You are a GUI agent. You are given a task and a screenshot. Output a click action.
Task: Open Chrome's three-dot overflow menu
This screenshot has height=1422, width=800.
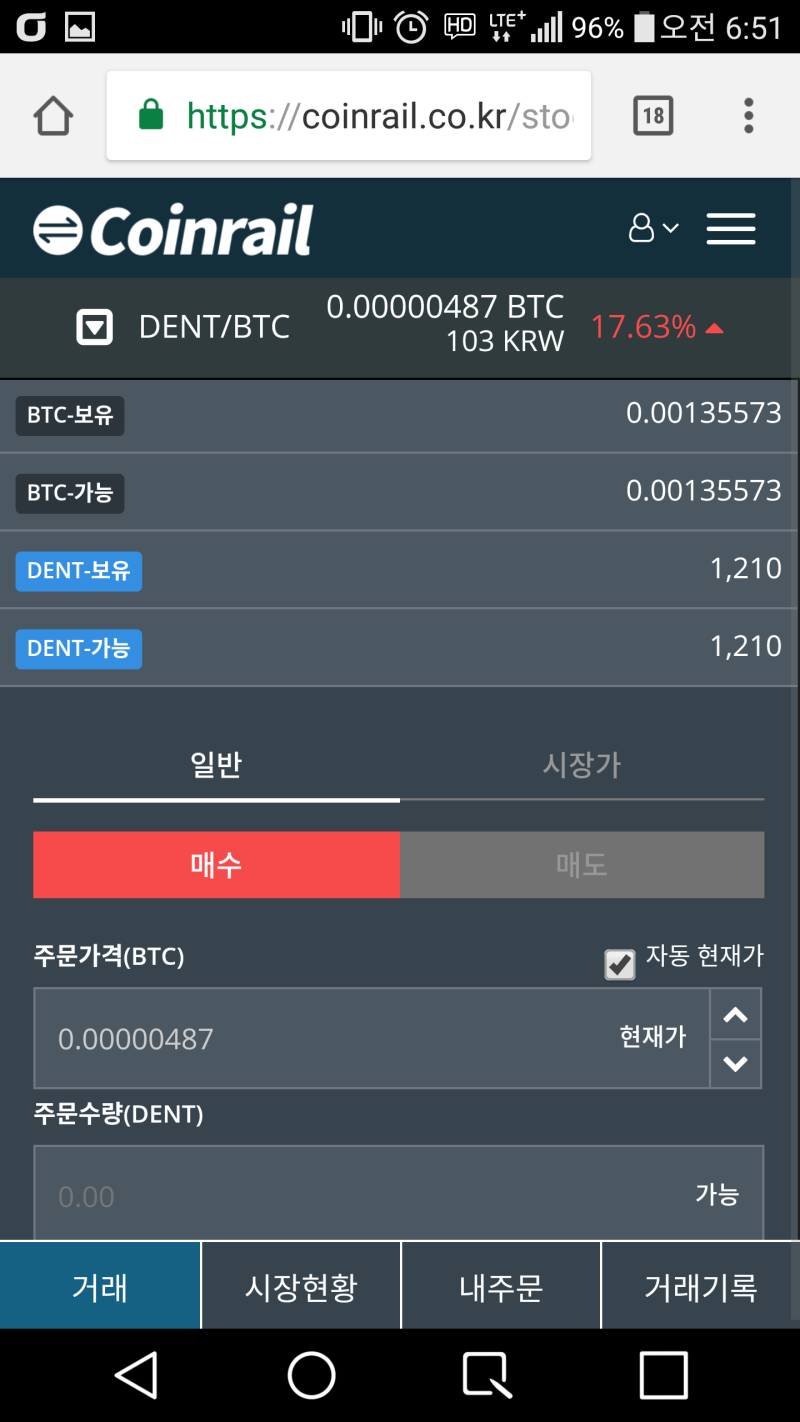coord(747,115)
